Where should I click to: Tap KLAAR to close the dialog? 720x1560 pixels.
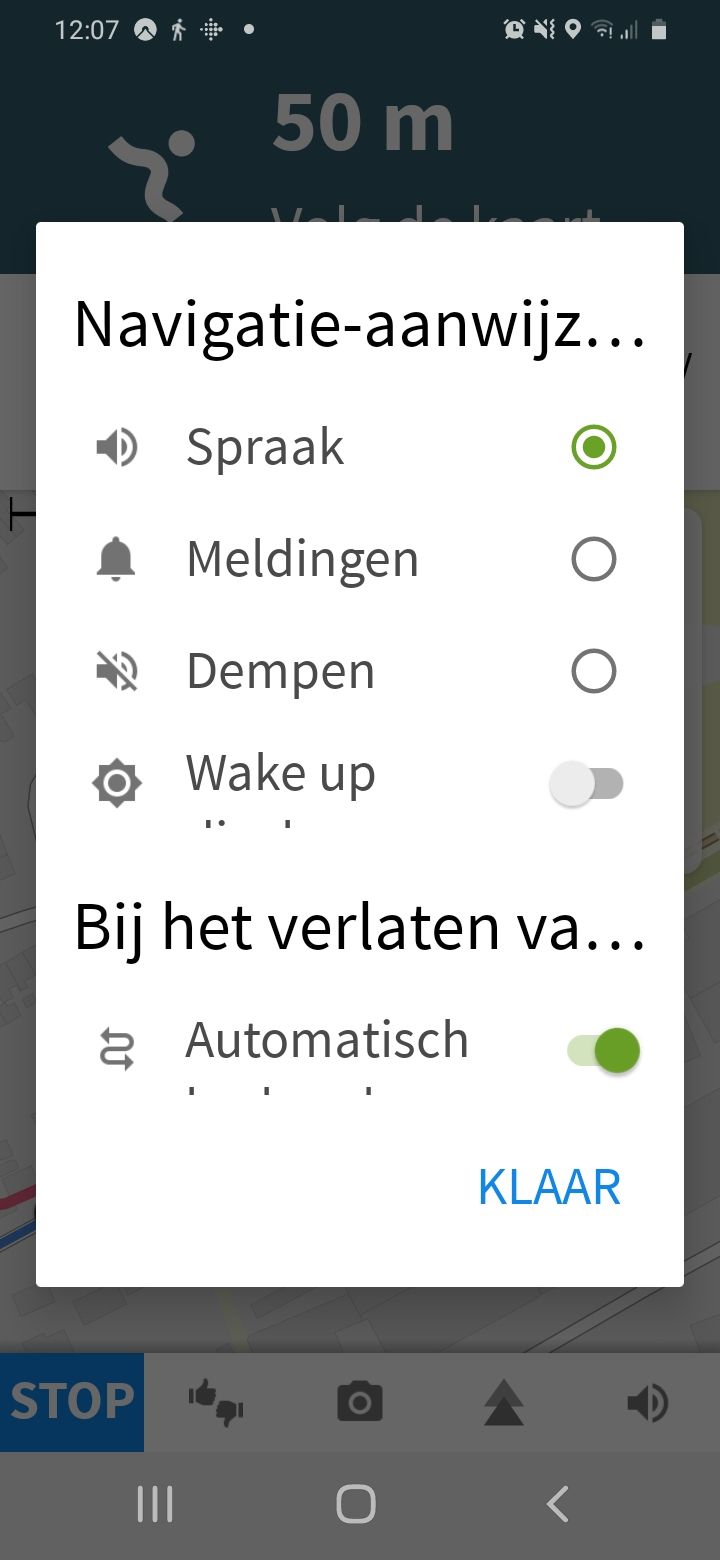[549, 1187]
